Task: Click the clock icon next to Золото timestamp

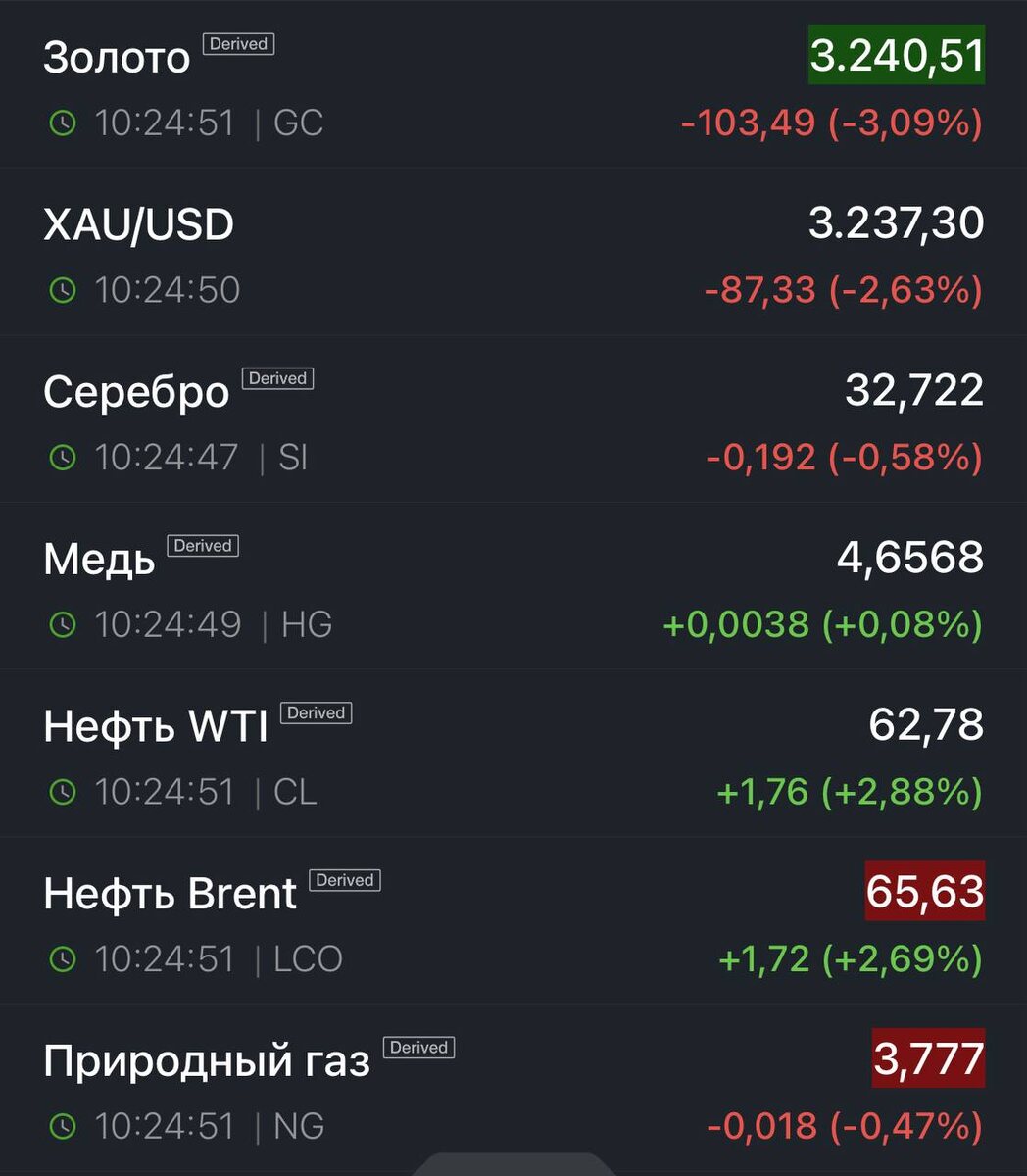Action: [x=63, y=122]
